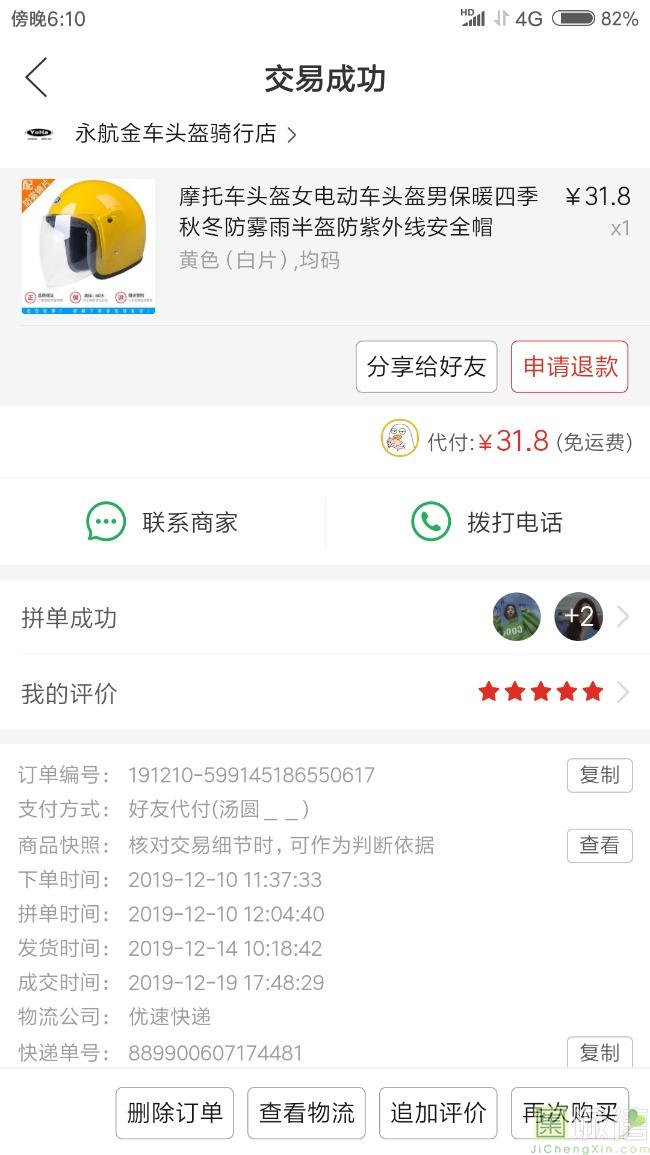The height and width of the screenshot is (1155, 650).
Task: Tap 删除订单 to delete the order
Action: (174, 1112)
